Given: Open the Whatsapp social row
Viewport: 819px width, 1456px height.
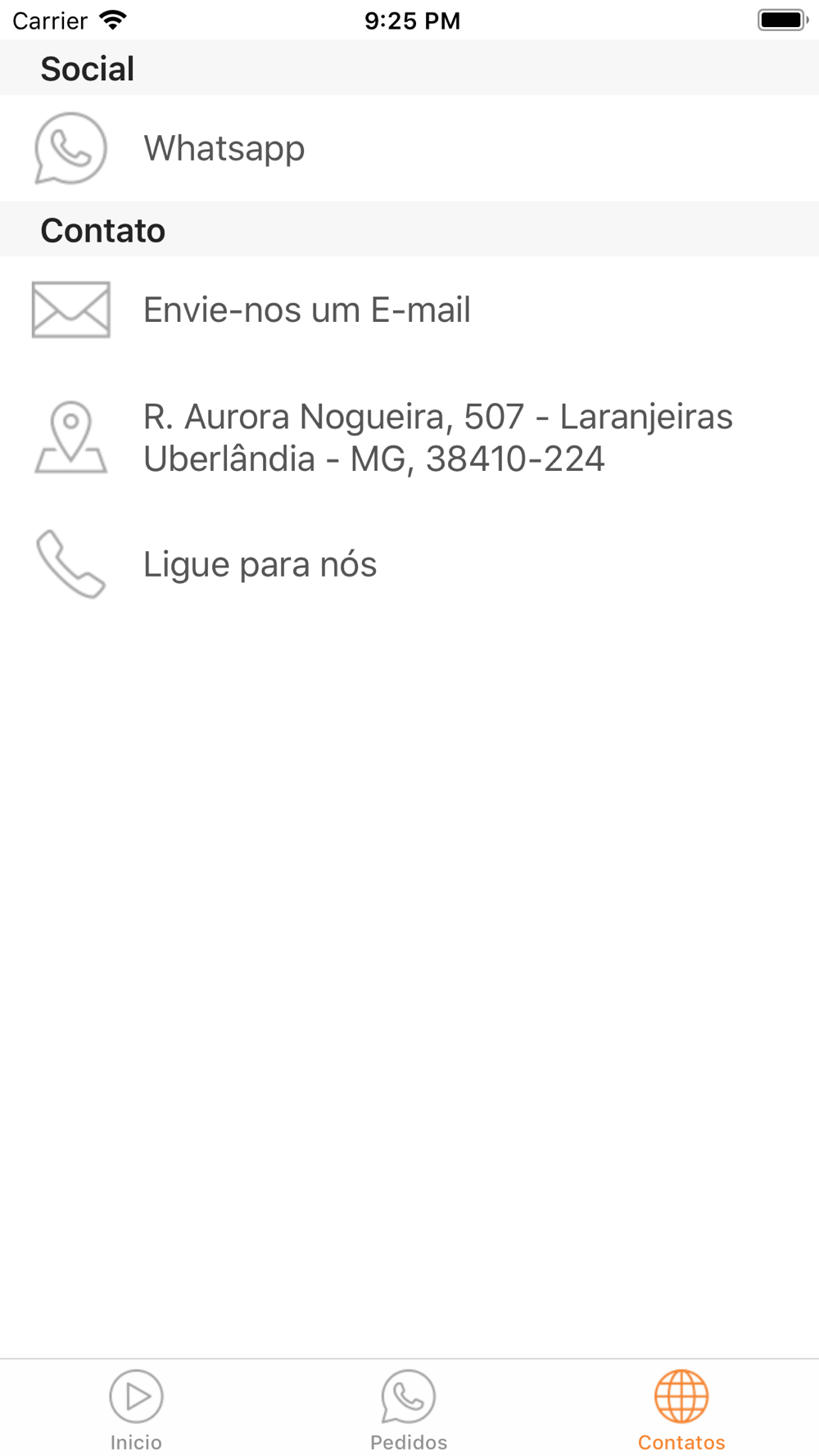Looking at the screenshot, I should click(409, 148).
